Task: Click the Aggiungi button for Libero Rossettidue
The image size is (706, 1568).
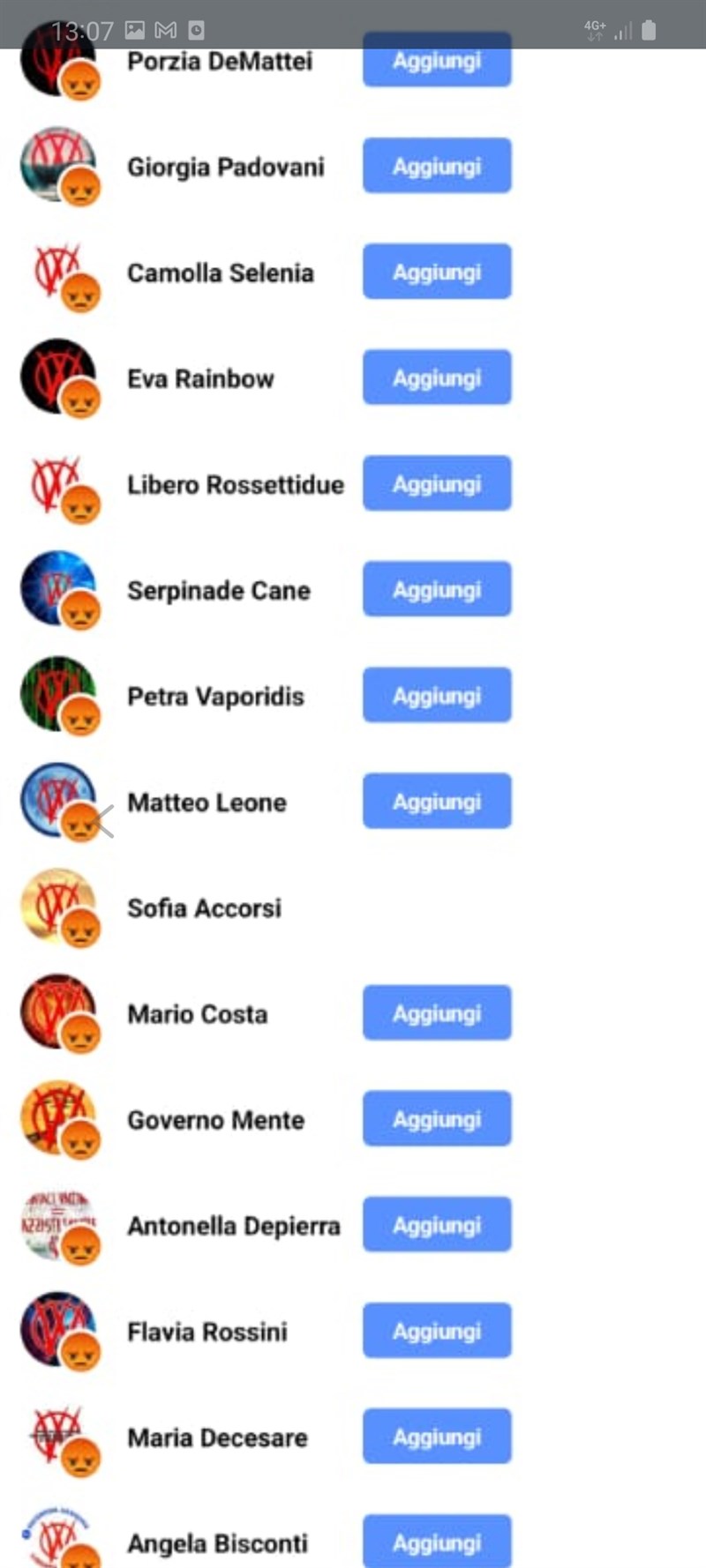Action: [436, 483]
